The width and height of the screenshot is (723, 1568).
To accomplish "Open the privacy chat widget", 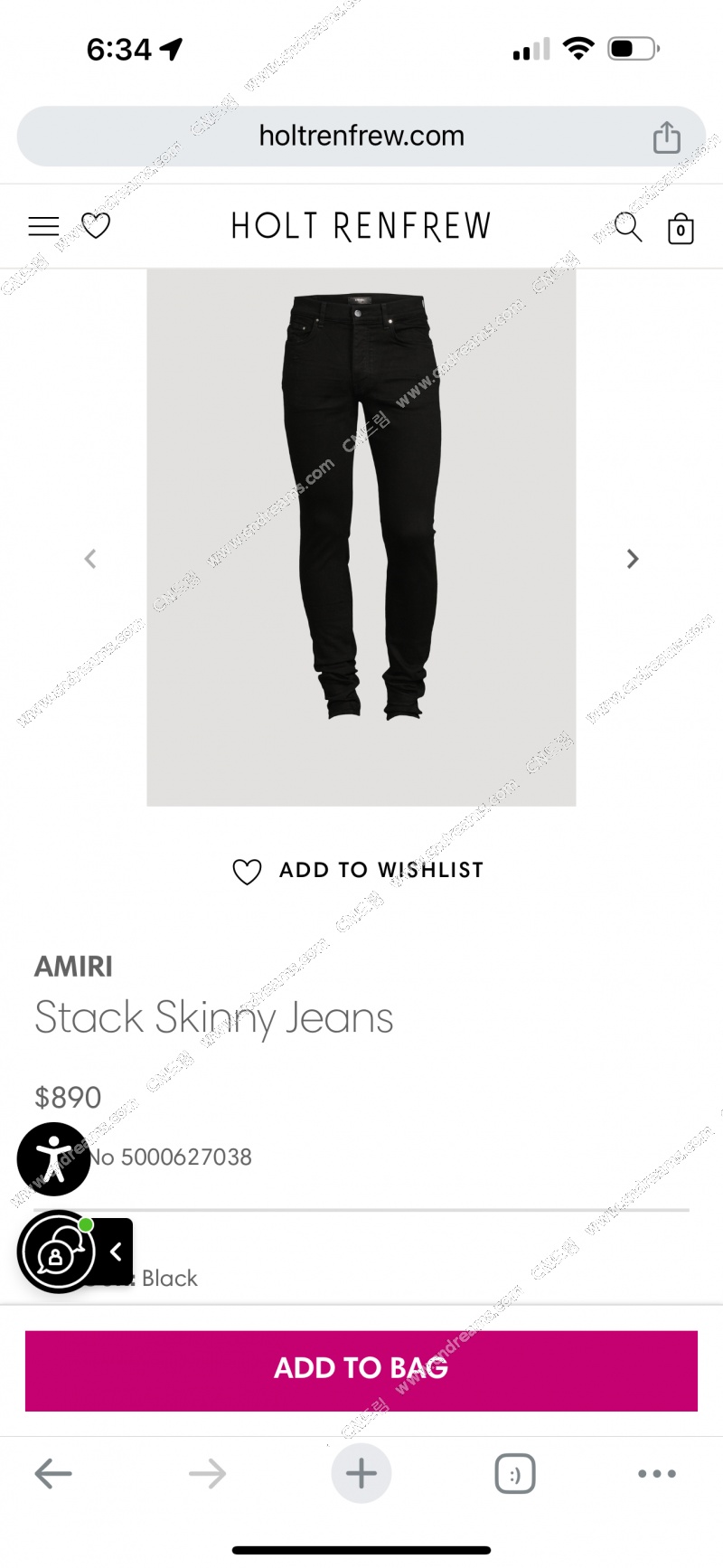I will tap(55, 1253).
